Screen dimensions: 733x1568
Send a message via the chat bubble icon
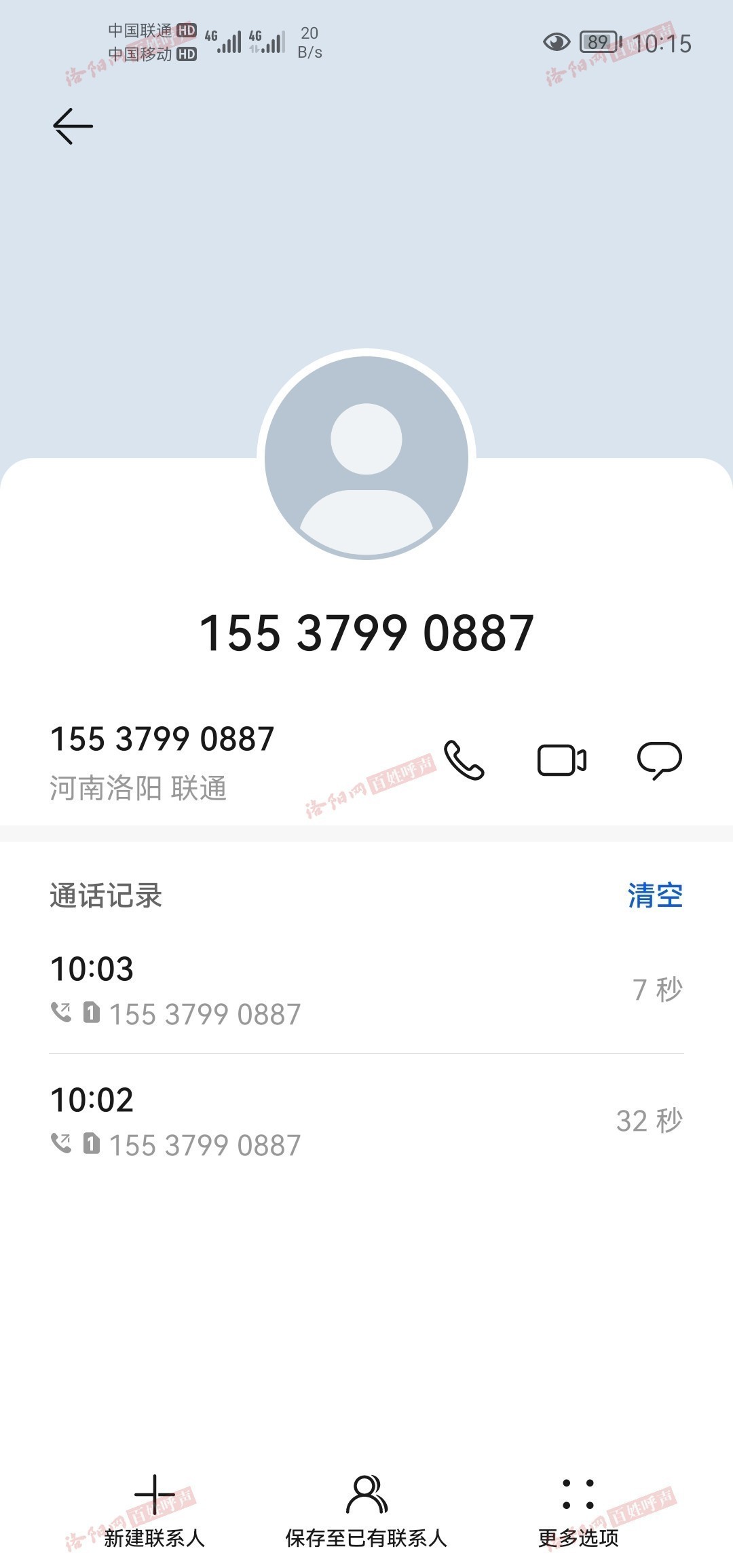[x=659, y=760]
